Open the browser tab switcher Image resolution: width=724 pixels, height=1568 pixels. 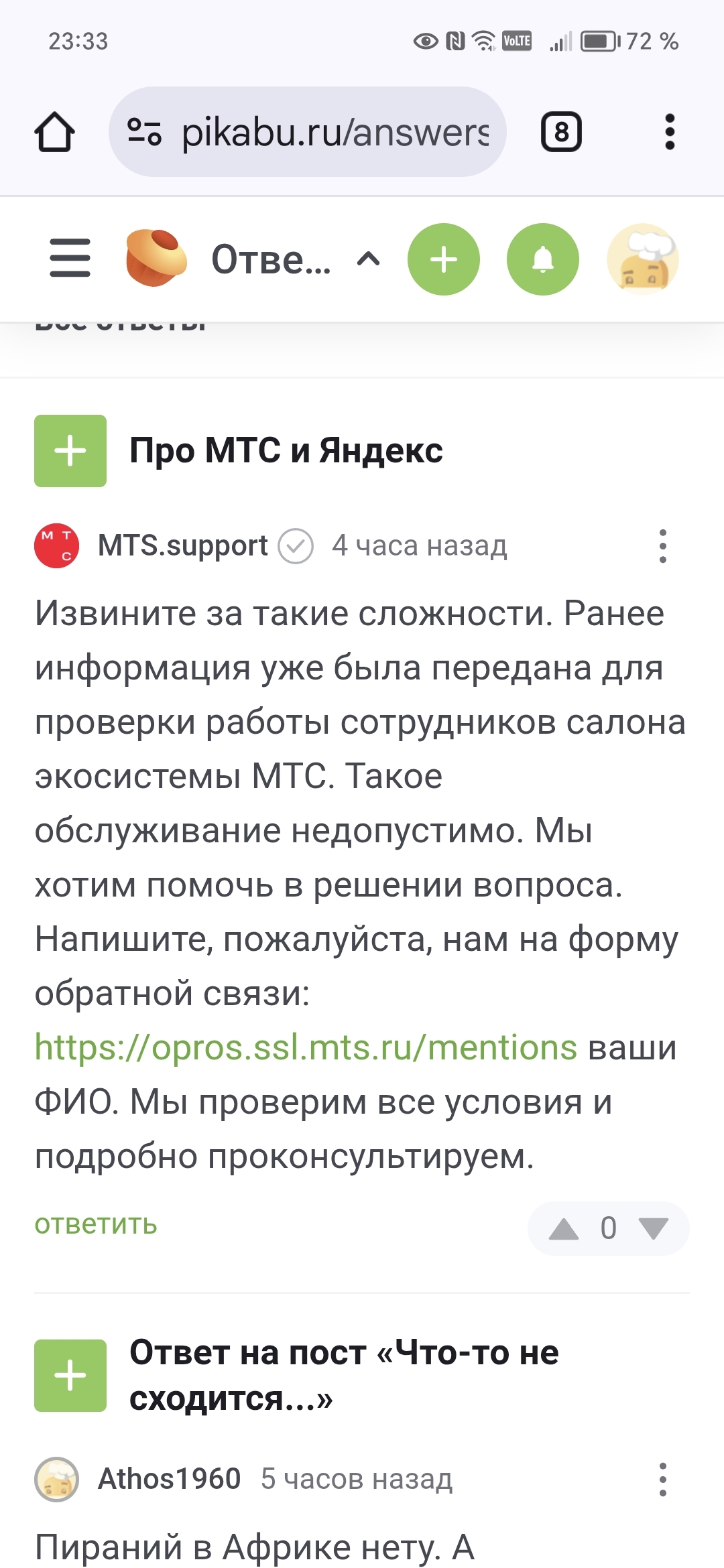coord(561,132)
